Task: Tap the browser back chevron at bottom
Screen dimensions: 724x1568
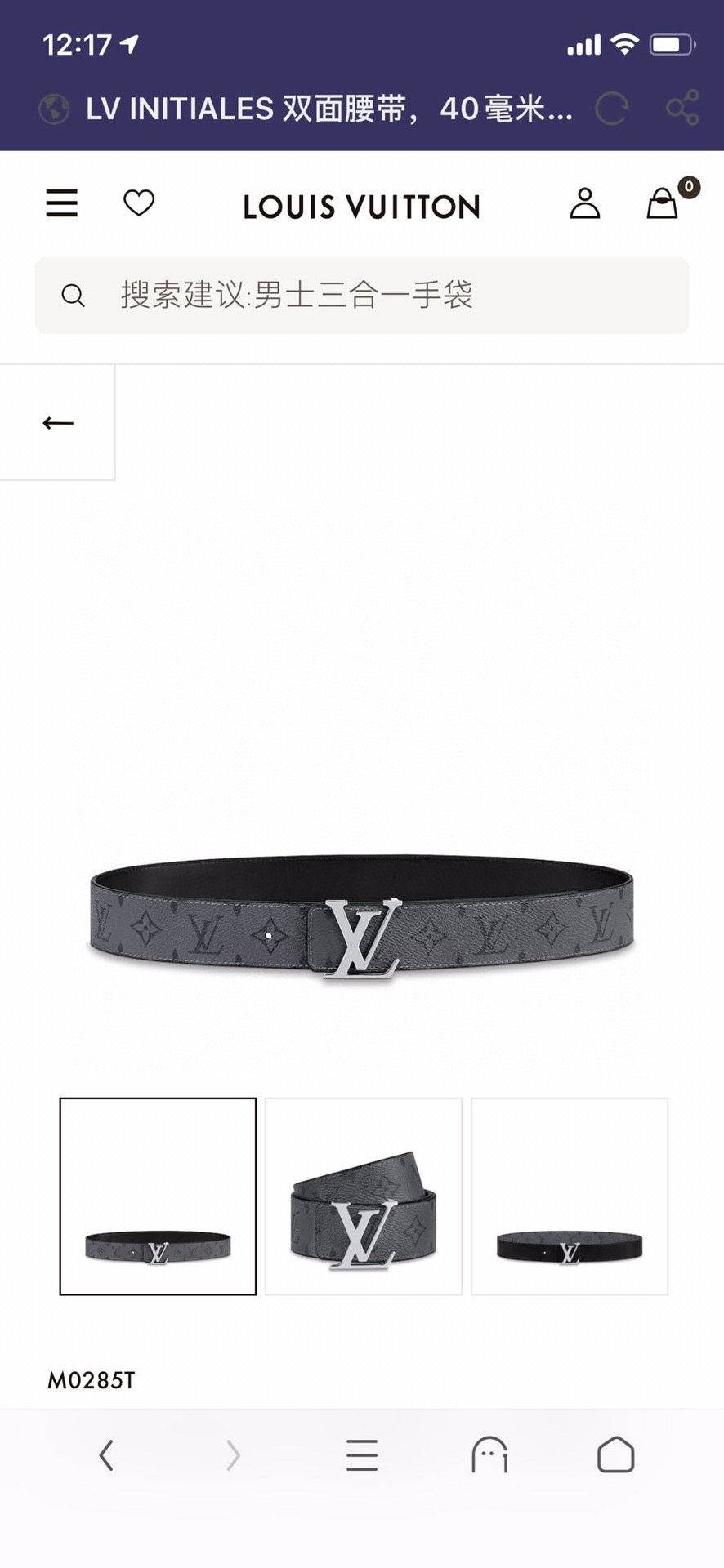Action: 106,1455
